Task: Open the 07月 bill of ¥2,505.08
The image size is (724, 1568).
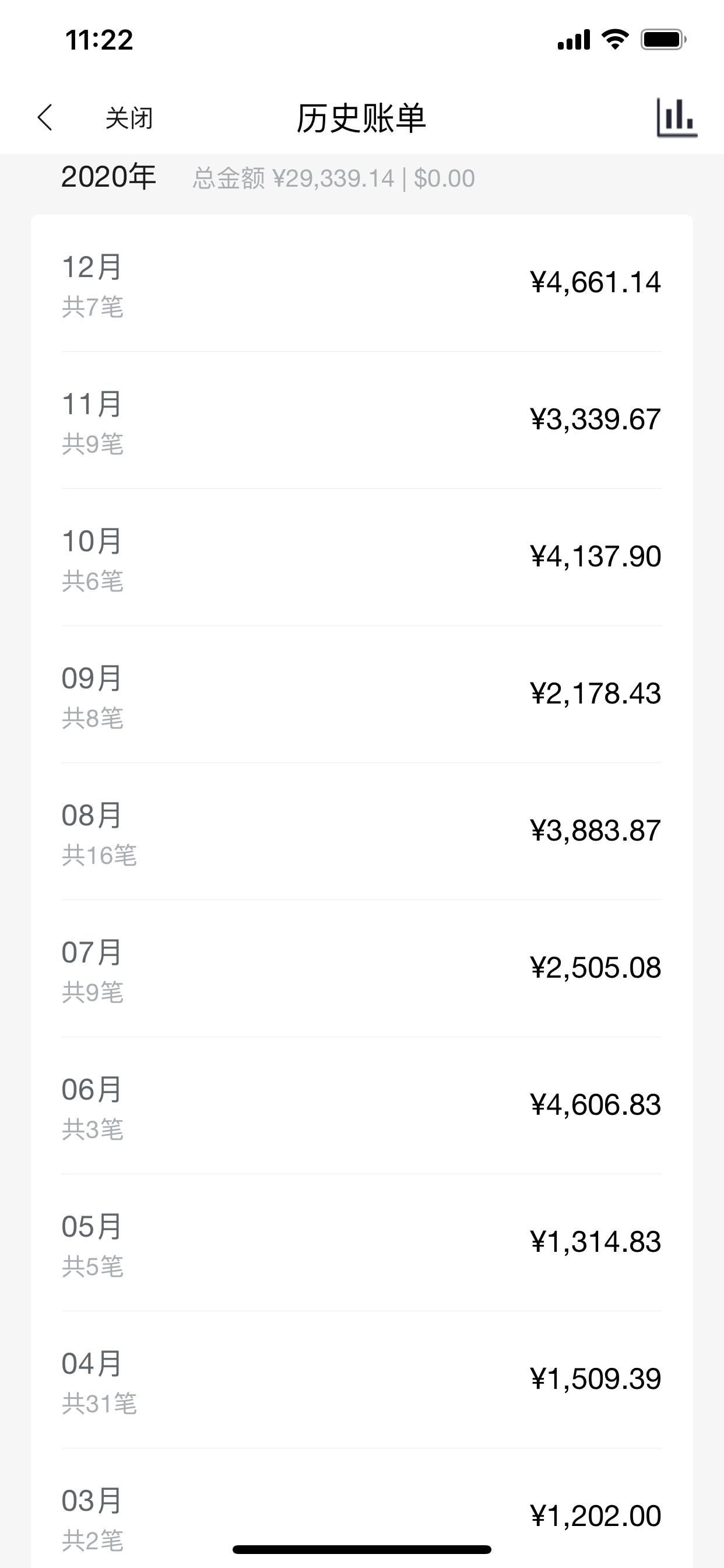Action: [x=362, y=968]
